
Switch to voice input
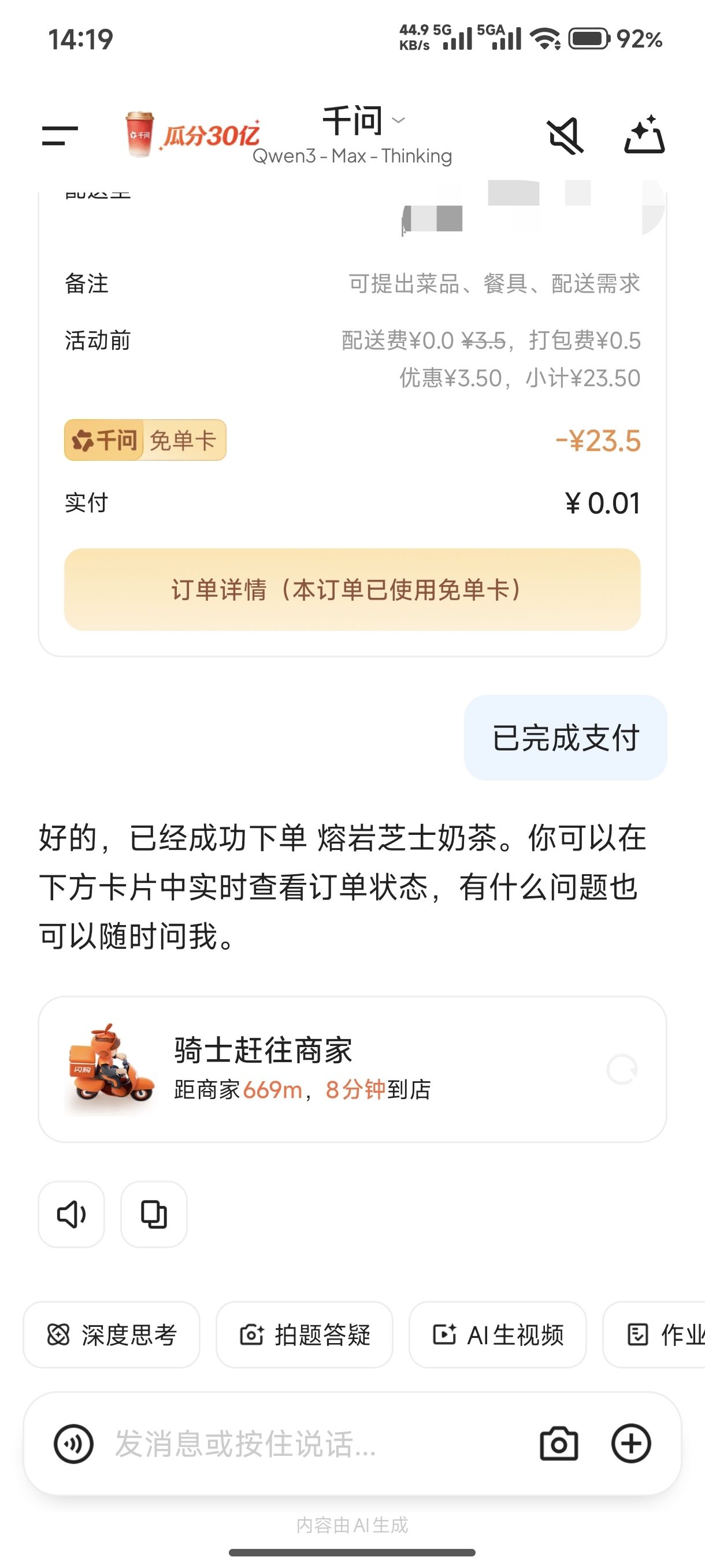[x=73, y=1443]
